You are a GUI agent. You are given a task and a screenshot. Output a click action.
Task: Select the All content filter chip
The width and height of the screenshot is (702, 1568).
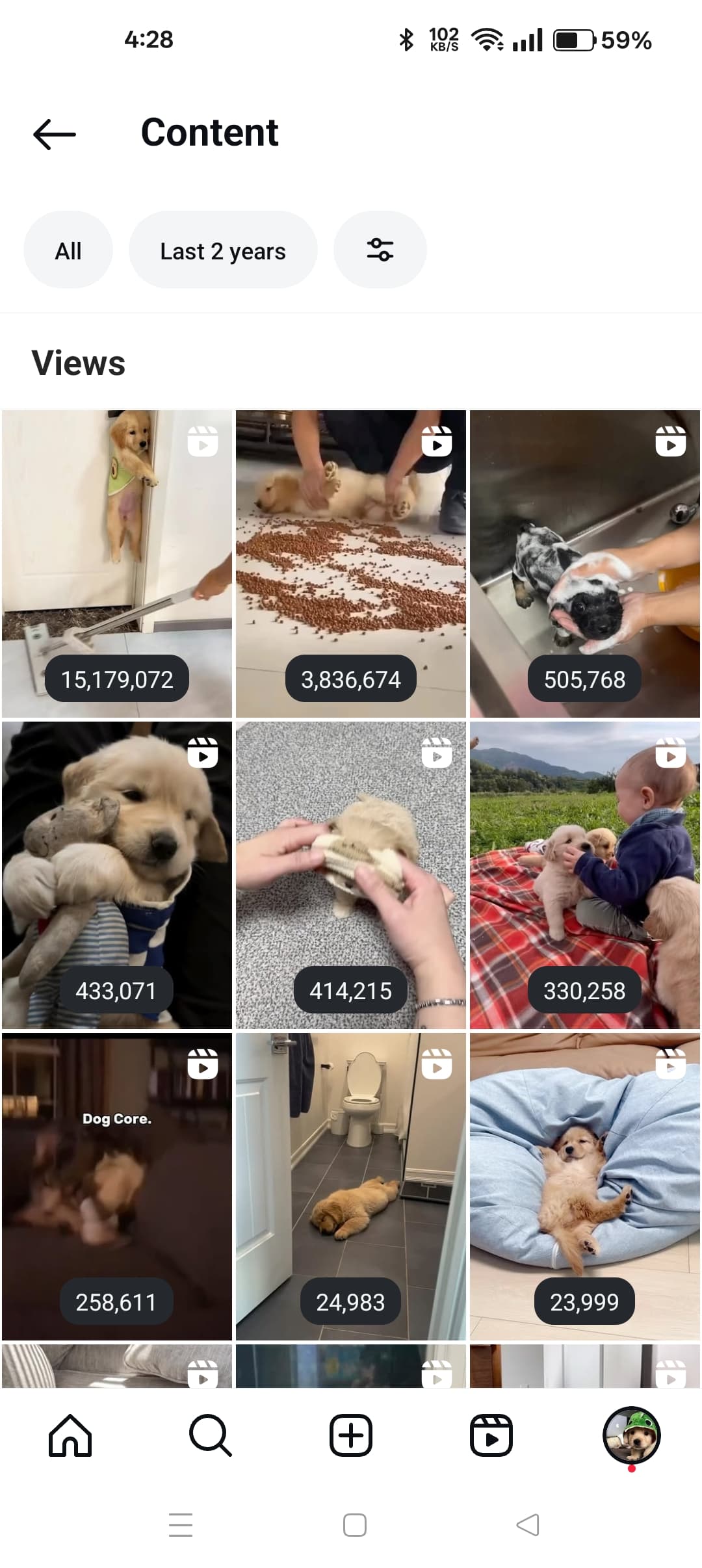pos(68,250)
